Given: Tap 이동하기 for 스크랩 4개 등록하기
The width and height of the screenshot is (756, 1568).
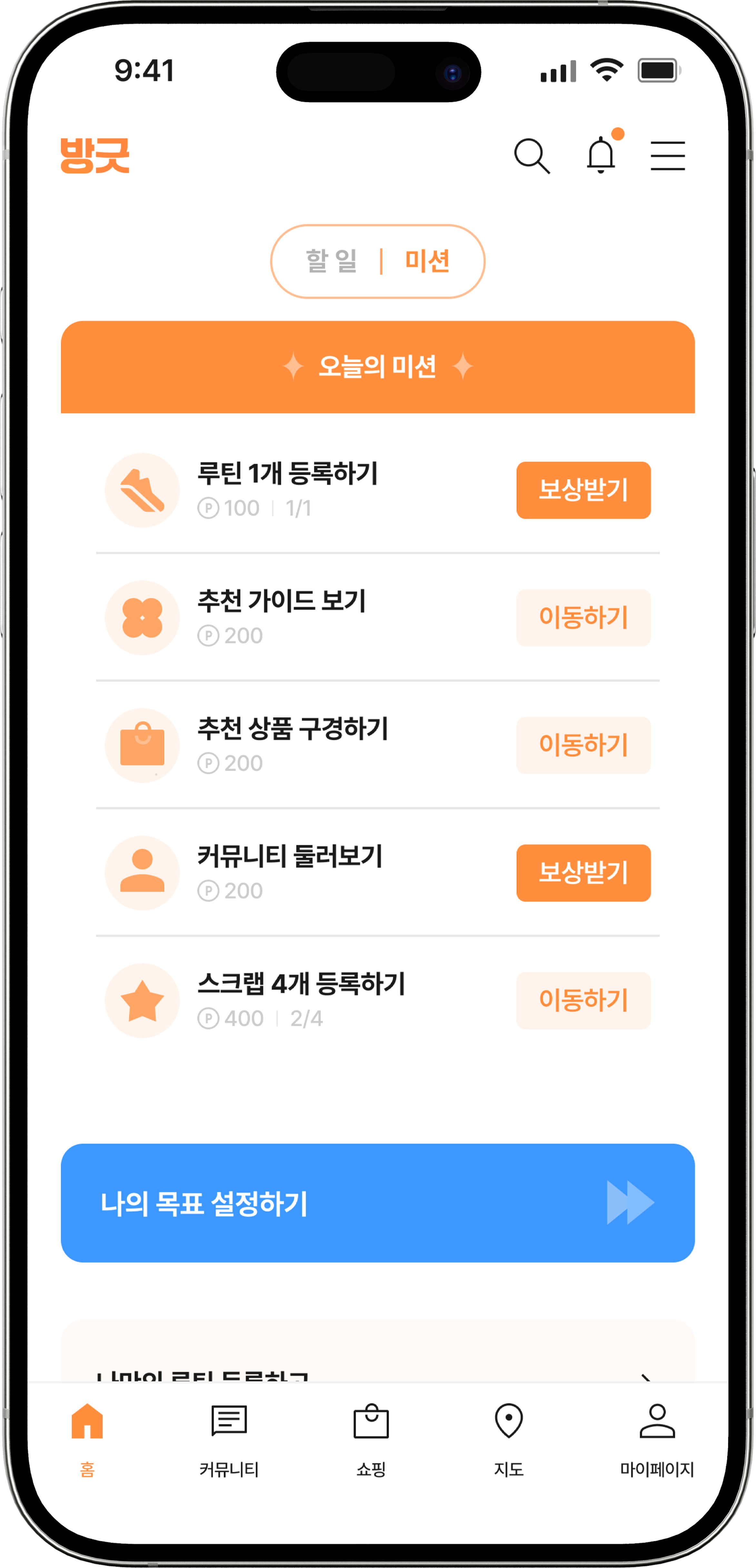Looking at the screenshot, I should coord(583,1000).
